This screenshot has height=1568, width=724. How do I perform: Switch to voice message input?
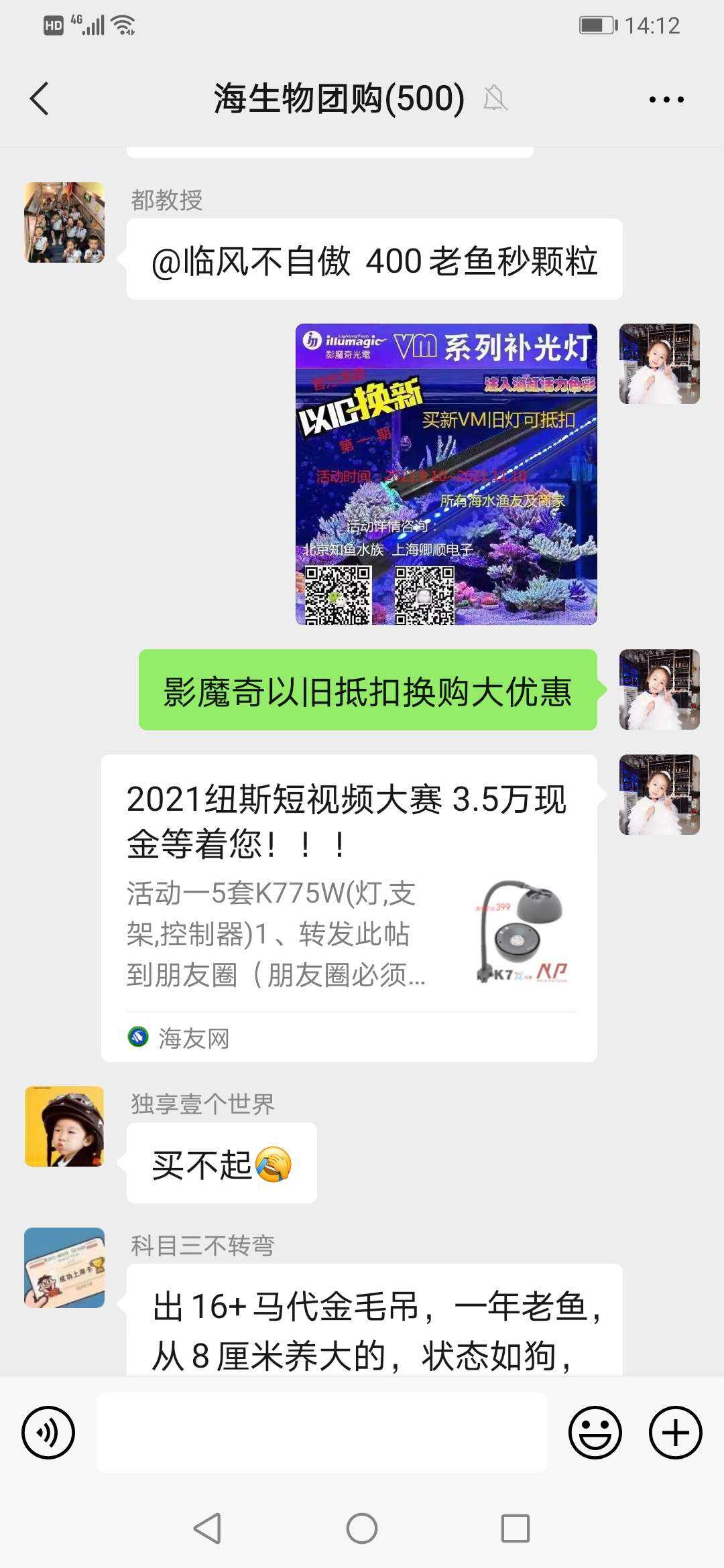[x=48, y=1433]
